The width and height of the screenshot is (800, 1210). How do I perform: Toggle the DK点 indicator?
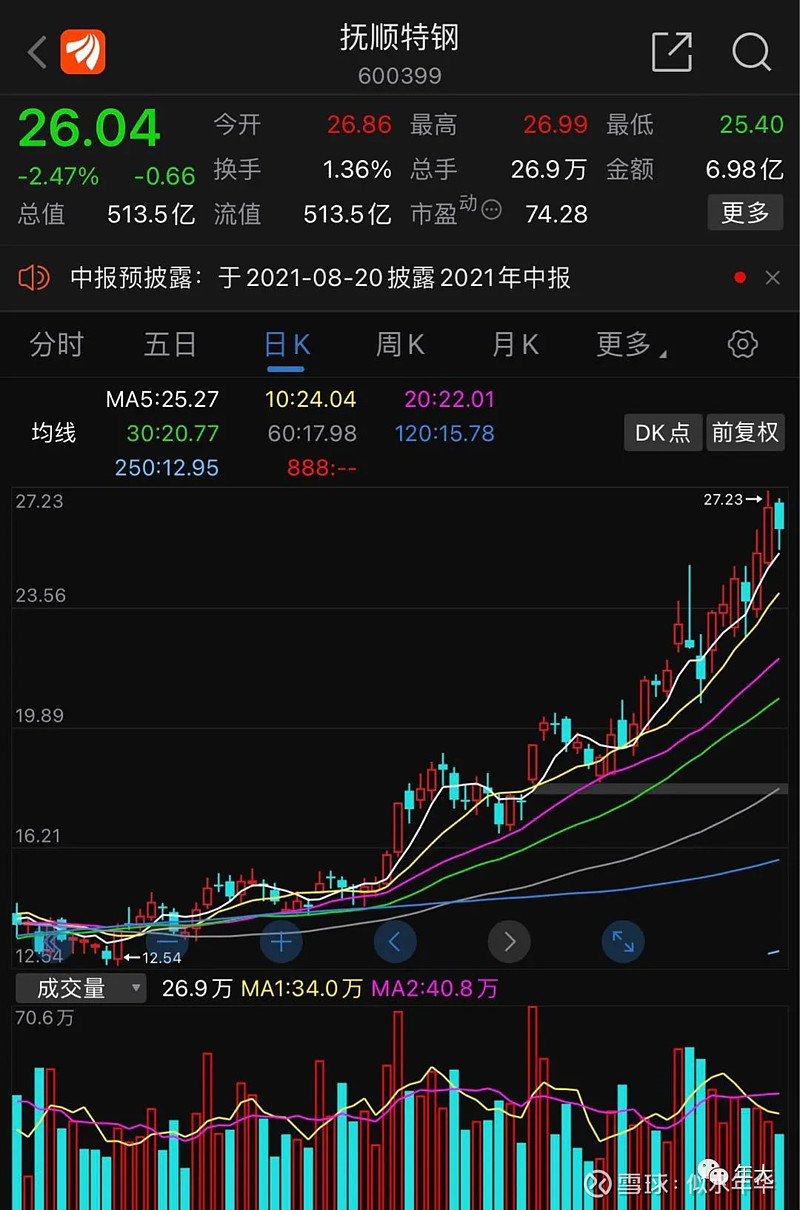(663, 432)
